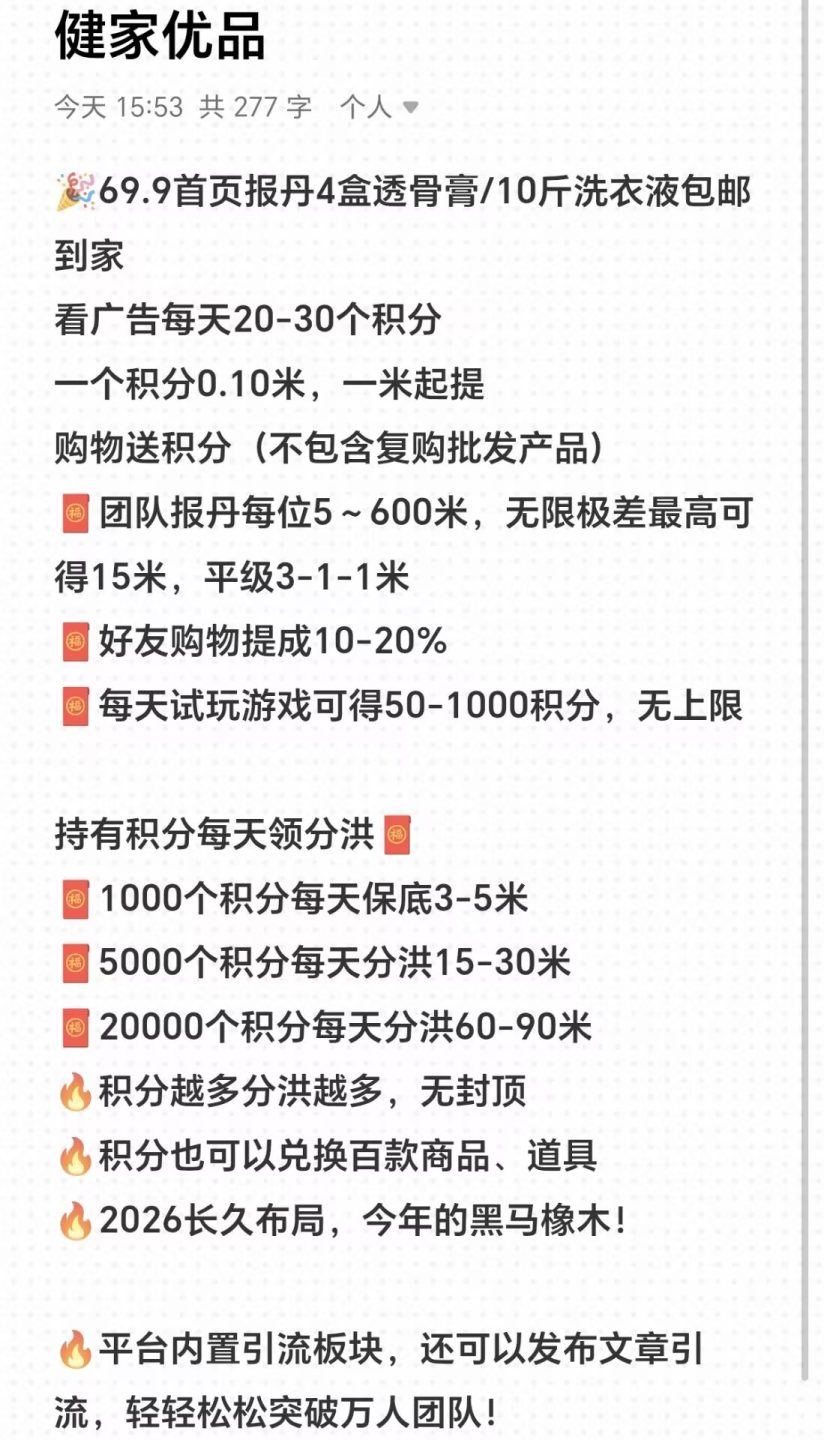Viewport: 824px width, 1440px height.
Task: Edit the note title 健家优品
Action: click(x=160, y=36)
